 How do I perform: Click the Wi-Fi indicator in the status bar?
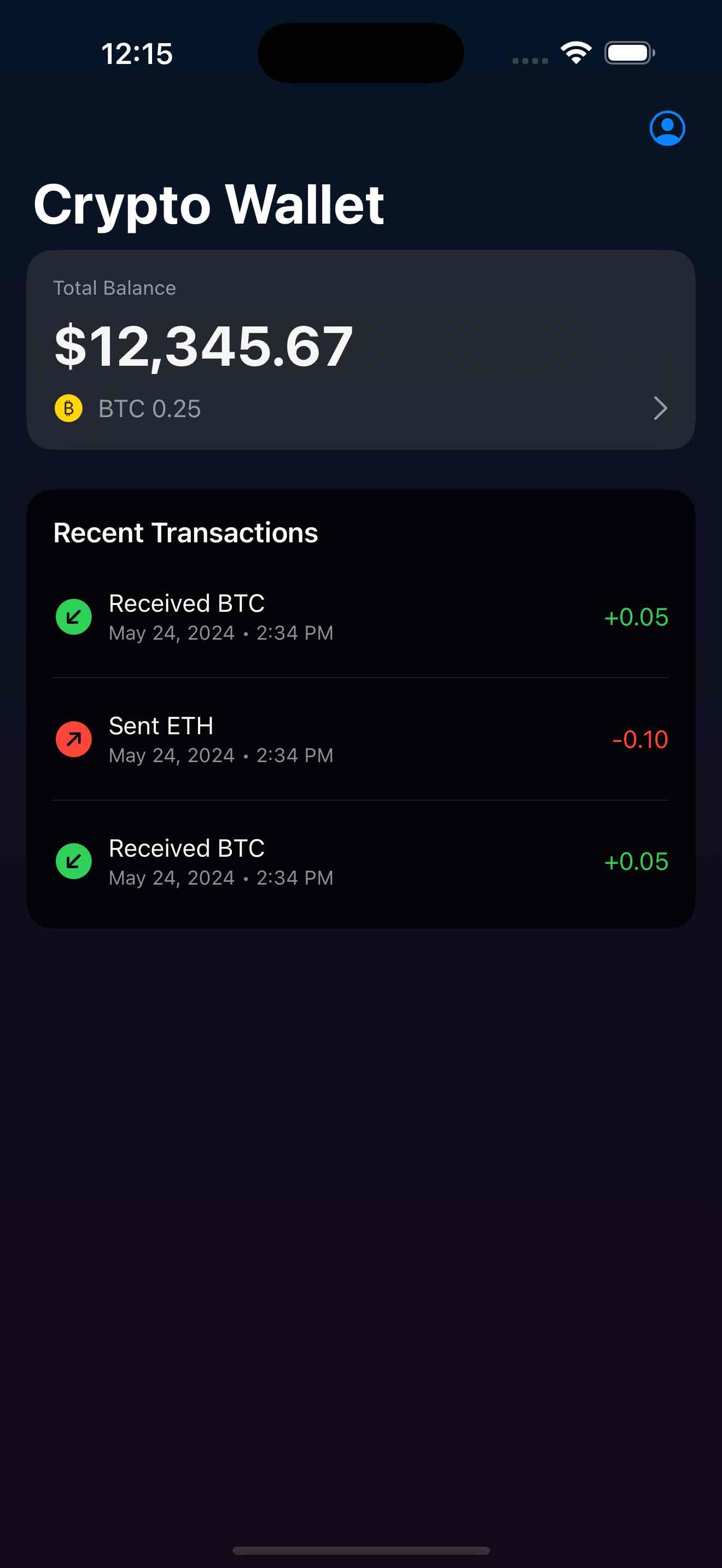click(575, 52)
